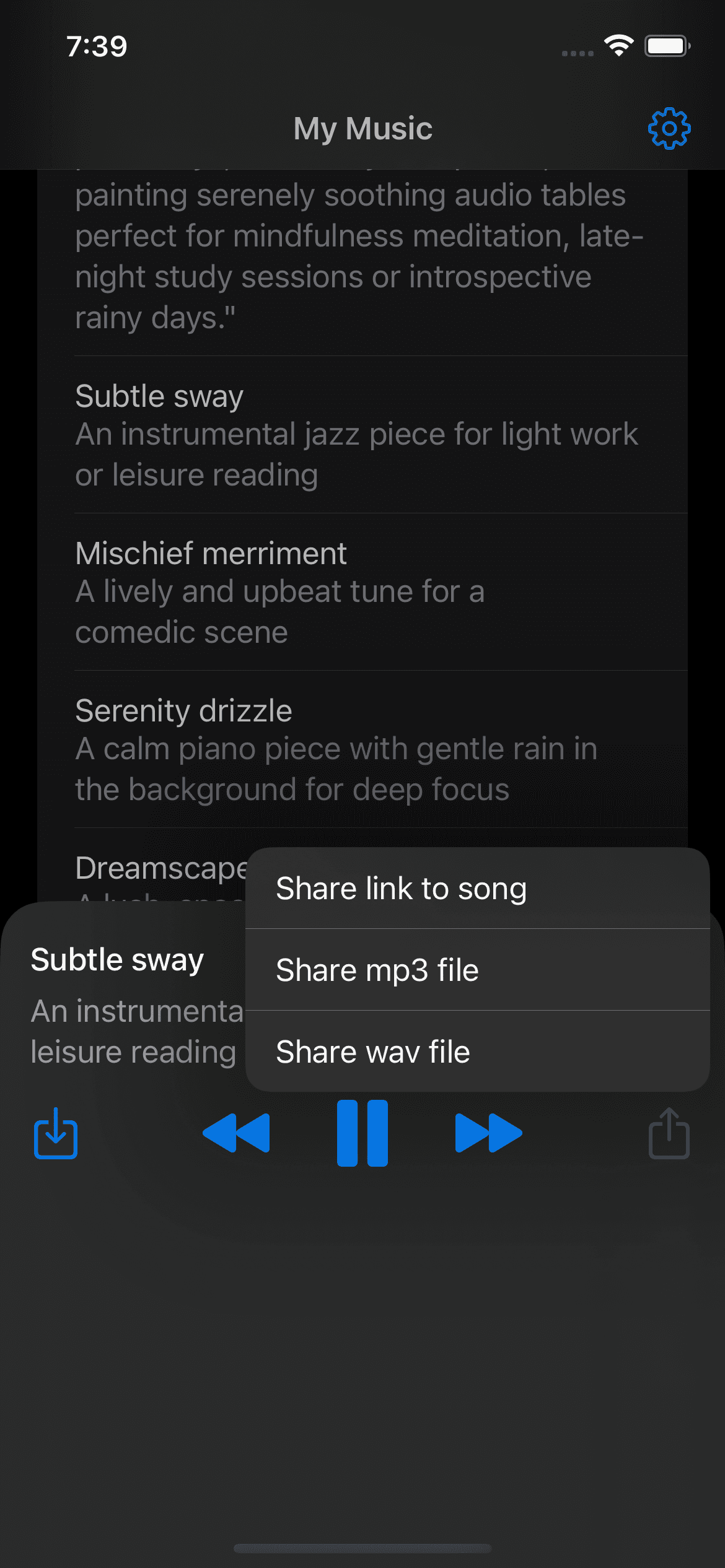Open the app settings gear
The image size is (725, 1568).
(669, 128)
